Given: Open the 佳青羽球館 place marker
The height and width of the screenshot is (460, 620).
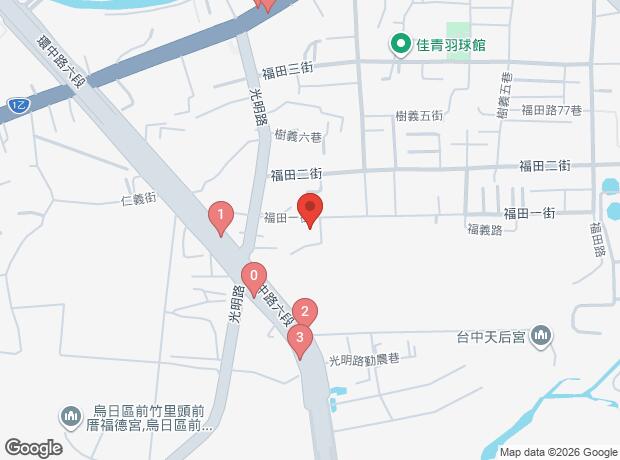Looking at the screenshot, I should click(x=400, y=44).
